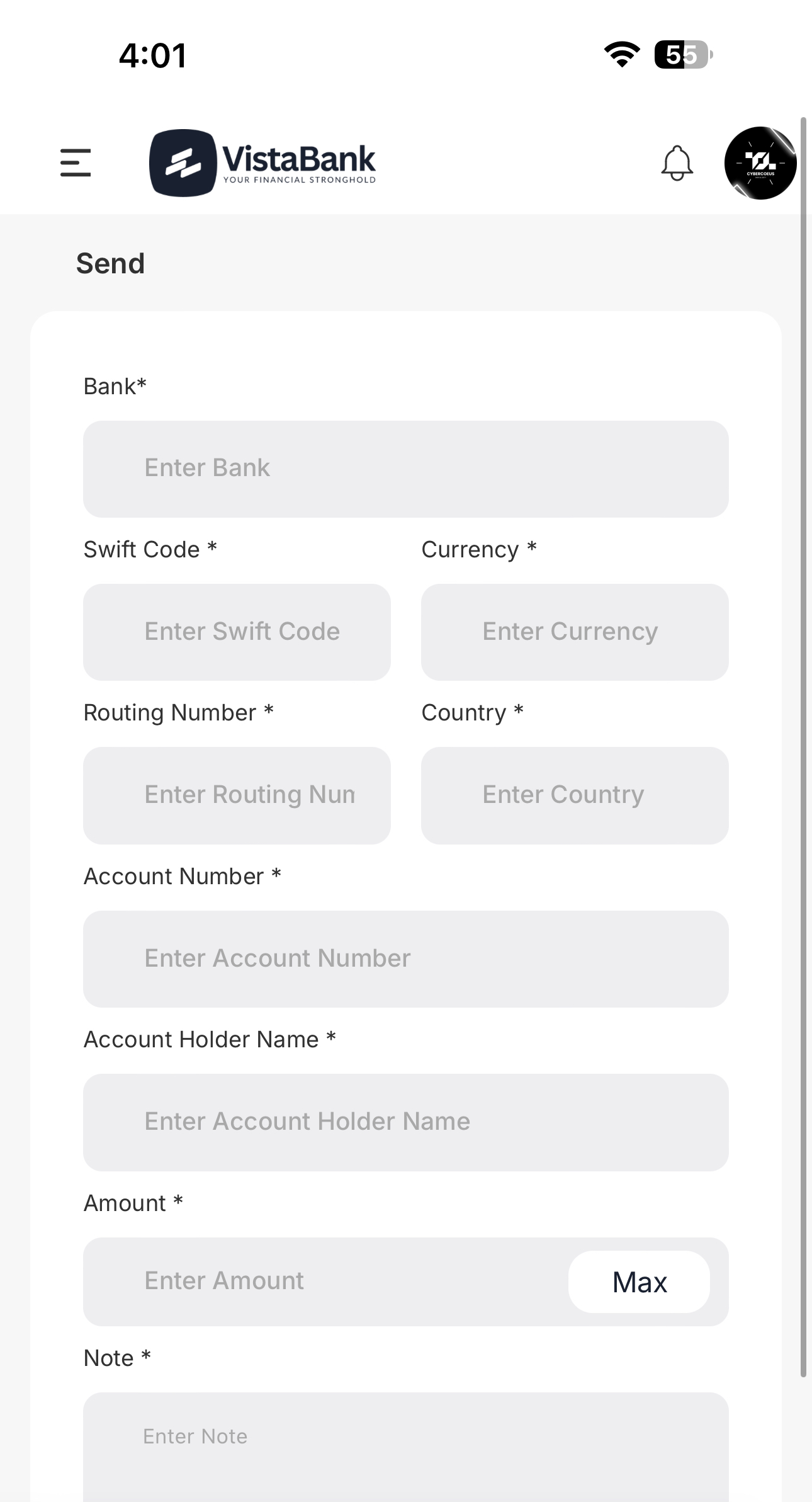Screen dimensions: 812x1502
Task: Tap the Enter Amount field
Action: point(324,1282)
